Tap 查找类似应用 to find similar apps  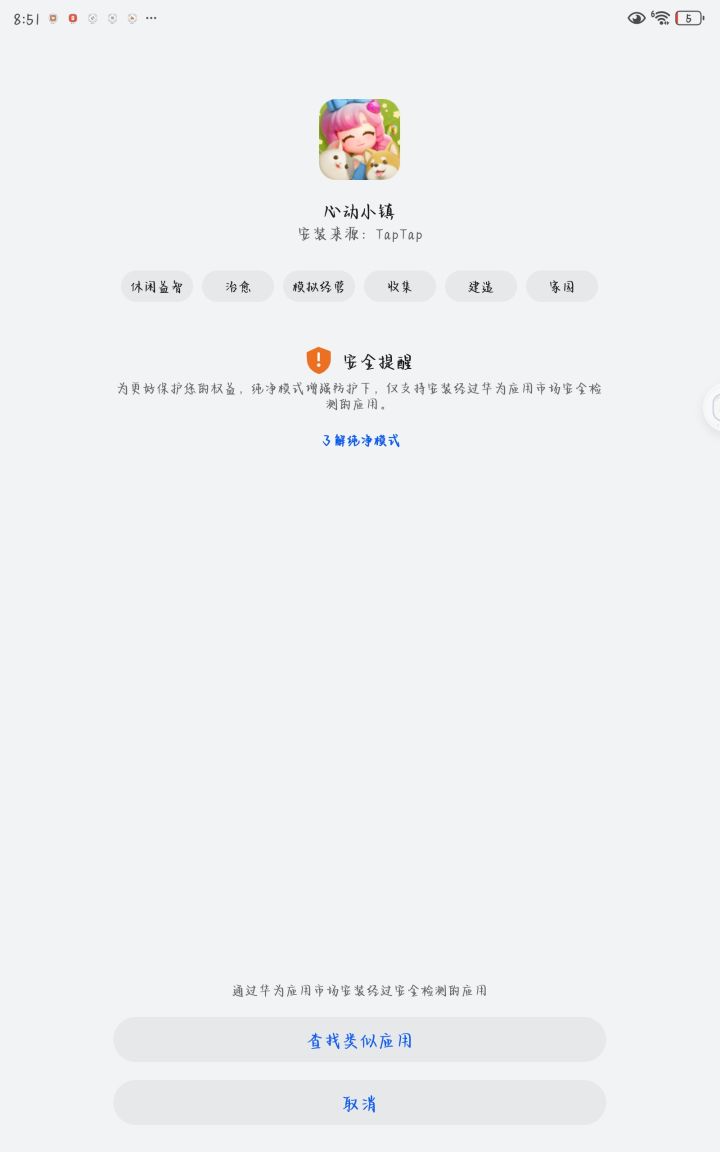tap(360, 1040)
